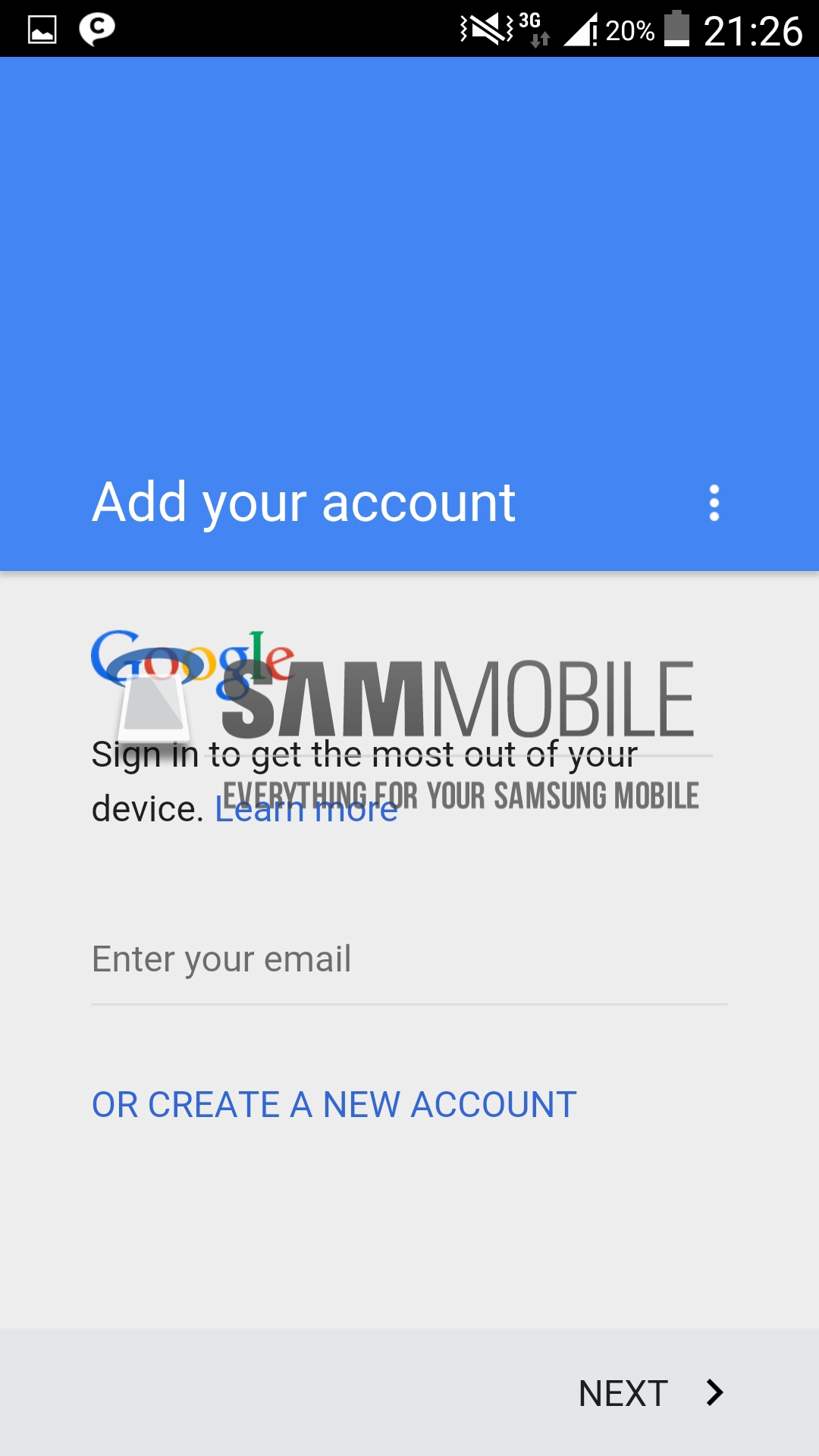819x1456 pixels.
Task: Open the three-dot overflow menu
Action: coord(714,503)
